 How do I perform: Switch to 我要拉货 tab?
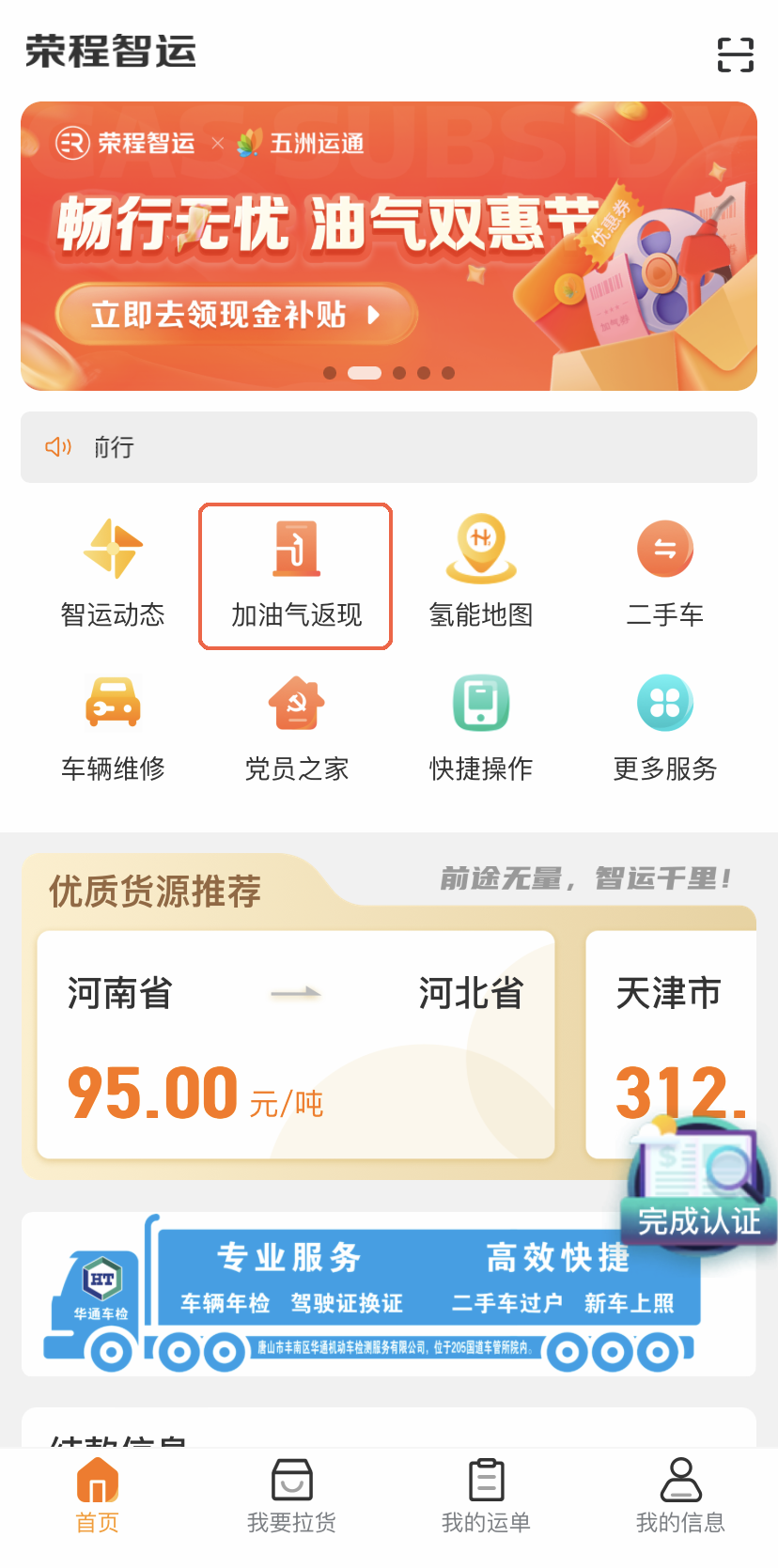point(291,1496)
